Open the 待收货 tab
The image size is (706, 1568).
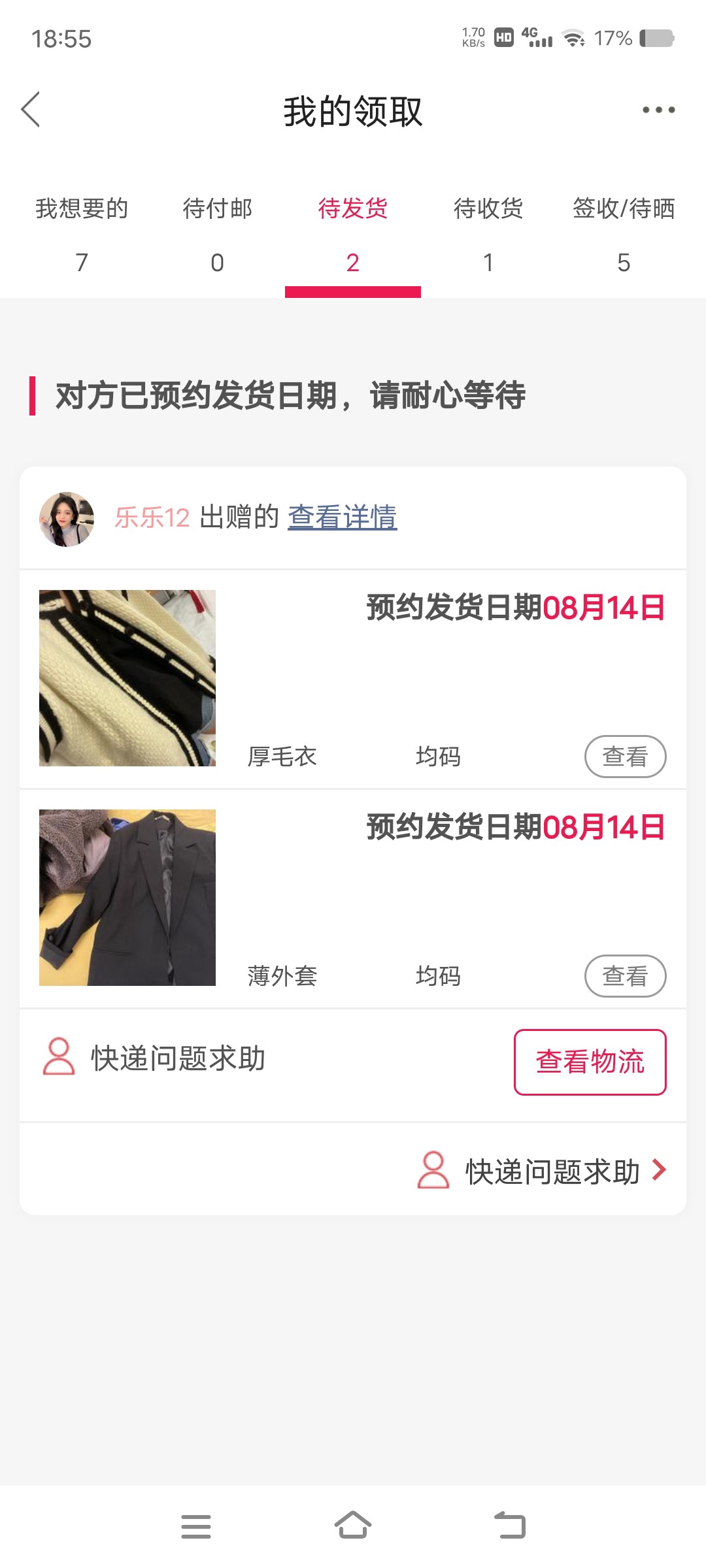488,234
